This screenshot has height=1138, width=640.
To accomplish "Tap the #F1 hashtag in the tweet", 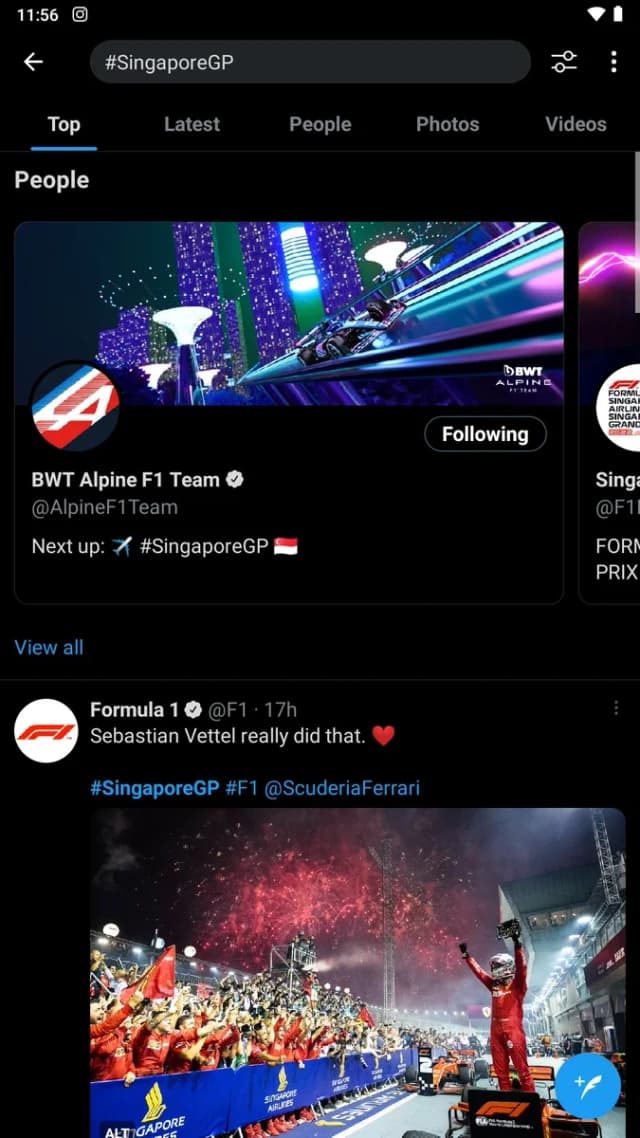I will point(242,788).
